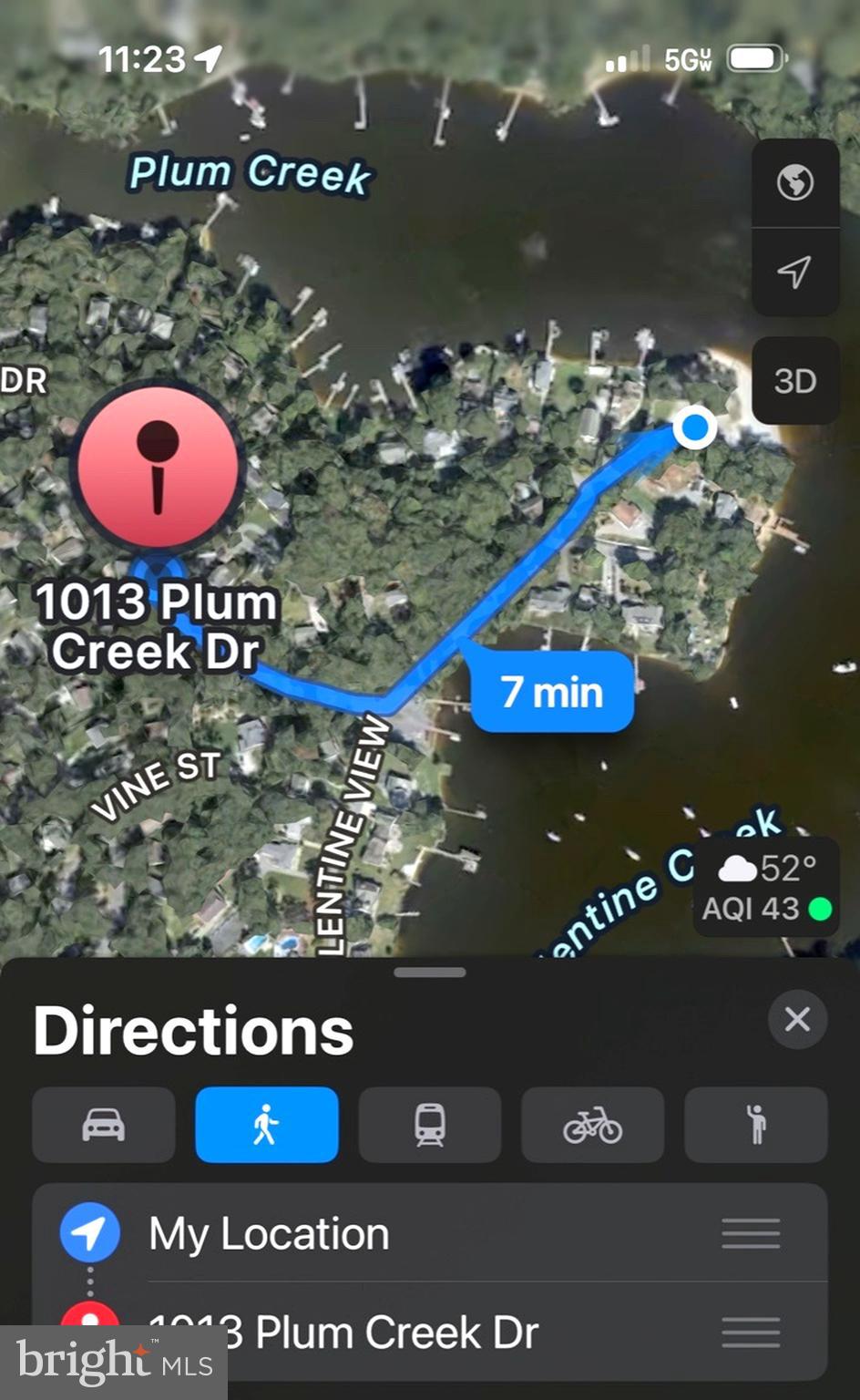The height and width of the screenshot is (1400, 860).
Task: Tap the red destination pin on map
Action: [159, 467]
